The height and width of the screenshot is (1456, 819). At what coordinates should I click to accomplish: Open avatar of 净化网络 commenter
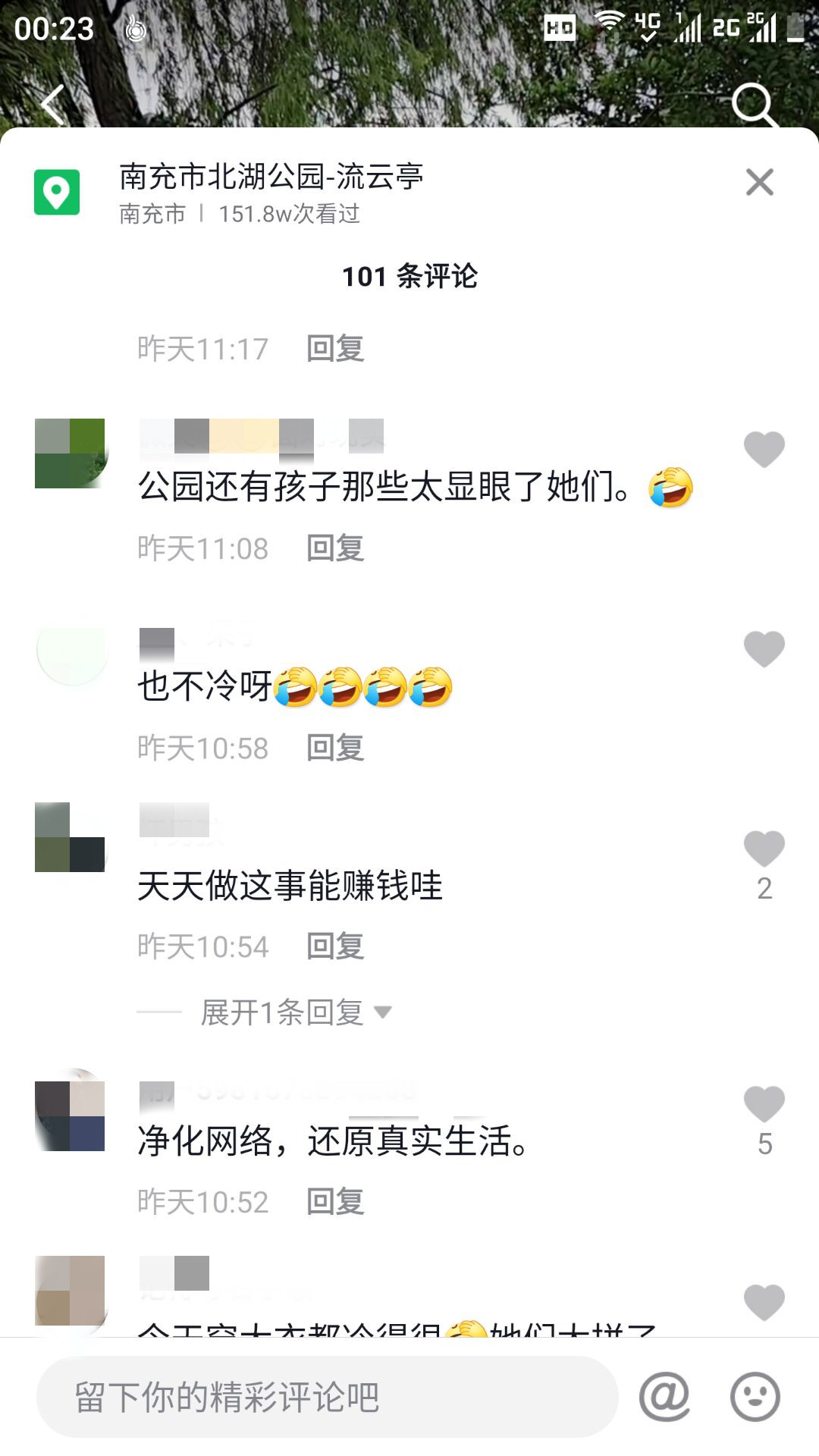(70, 1115)
